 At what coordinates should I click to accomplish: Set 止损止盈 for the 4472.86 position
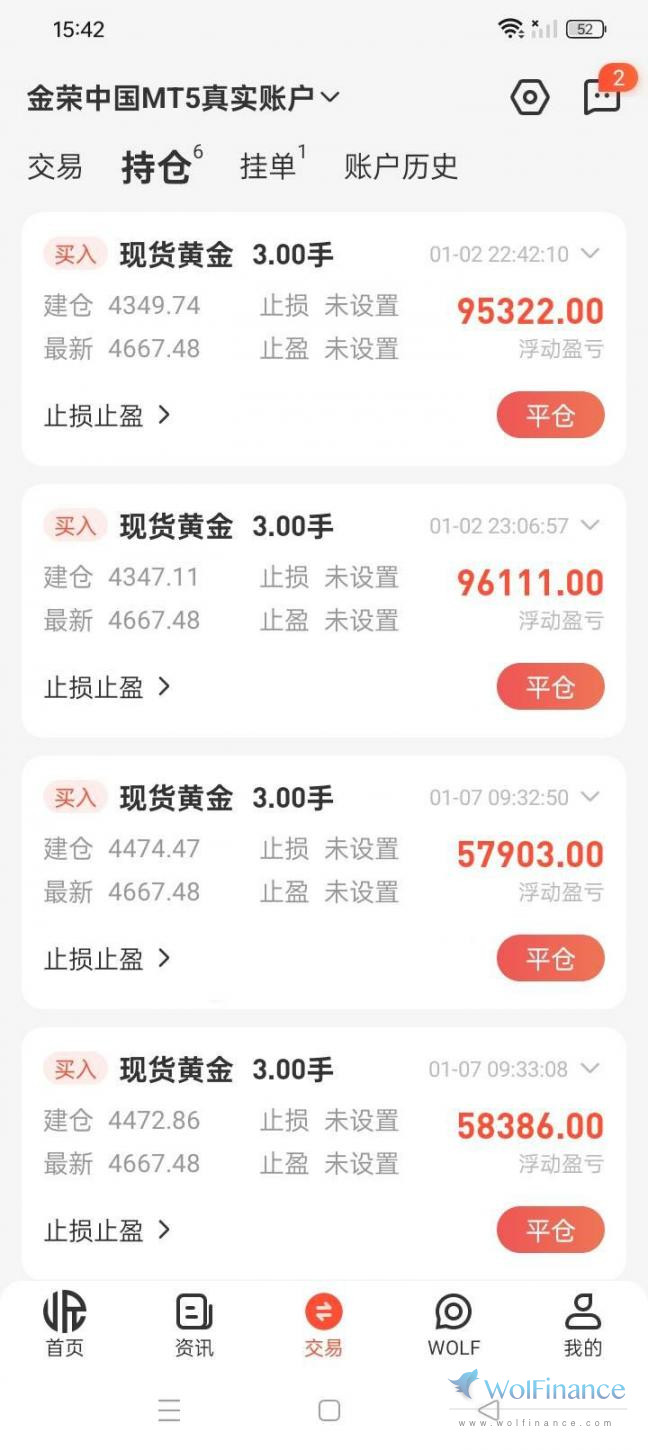(107, 1231)
